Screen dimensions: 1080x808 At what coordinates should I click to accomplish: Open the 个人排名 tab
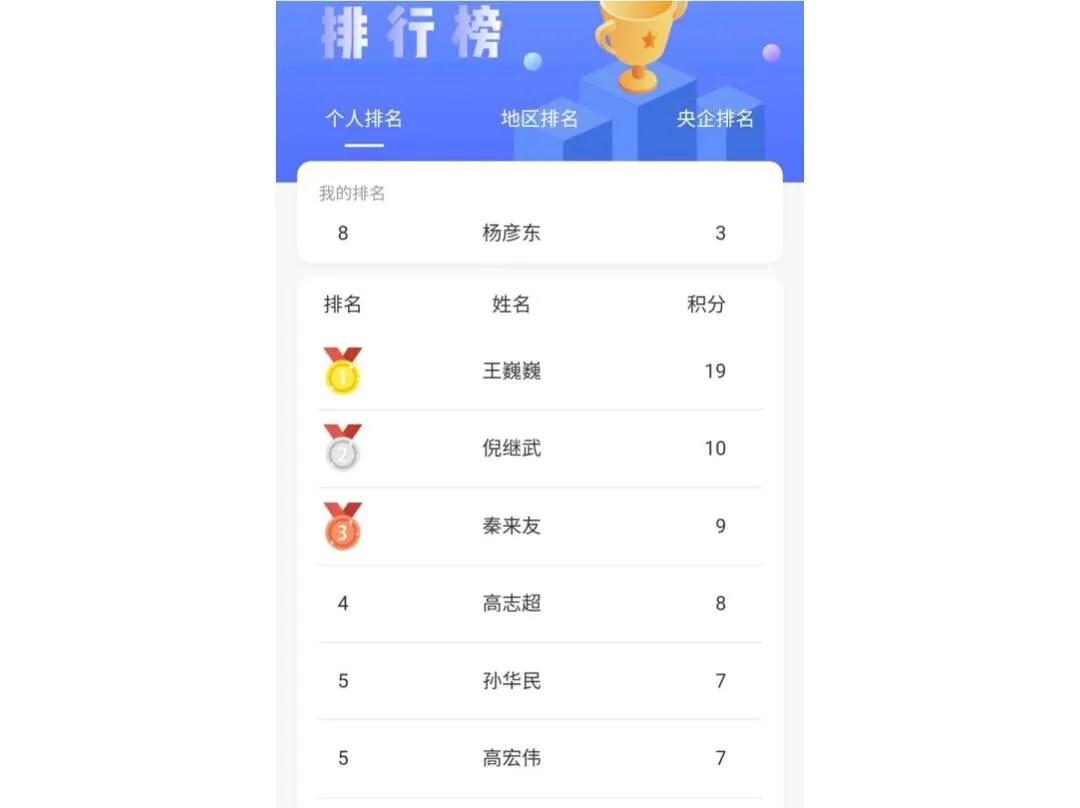pos(364,119)
